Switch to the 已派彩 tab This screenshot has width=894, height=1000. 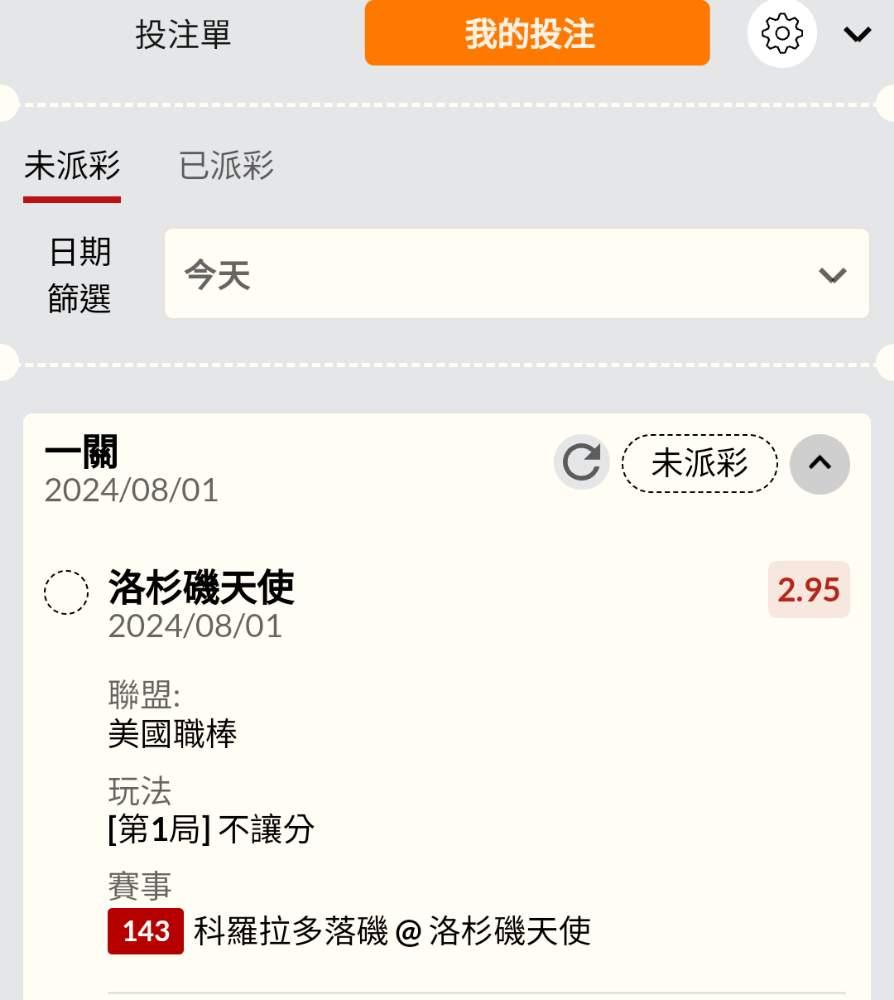[x=226, y=166]
